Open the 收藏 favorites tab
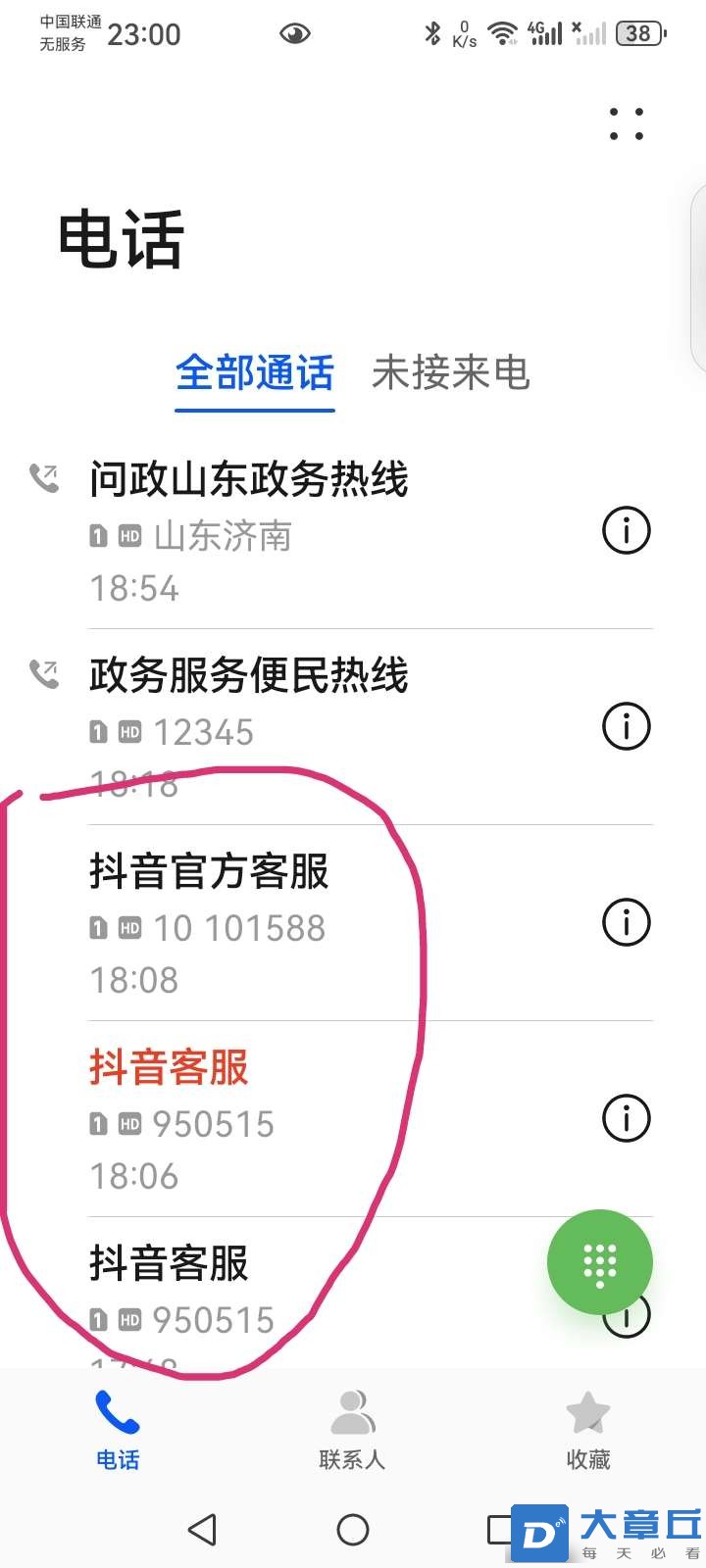The height and width of the screenshot is (1568, 706). [x=588, y=1431]
